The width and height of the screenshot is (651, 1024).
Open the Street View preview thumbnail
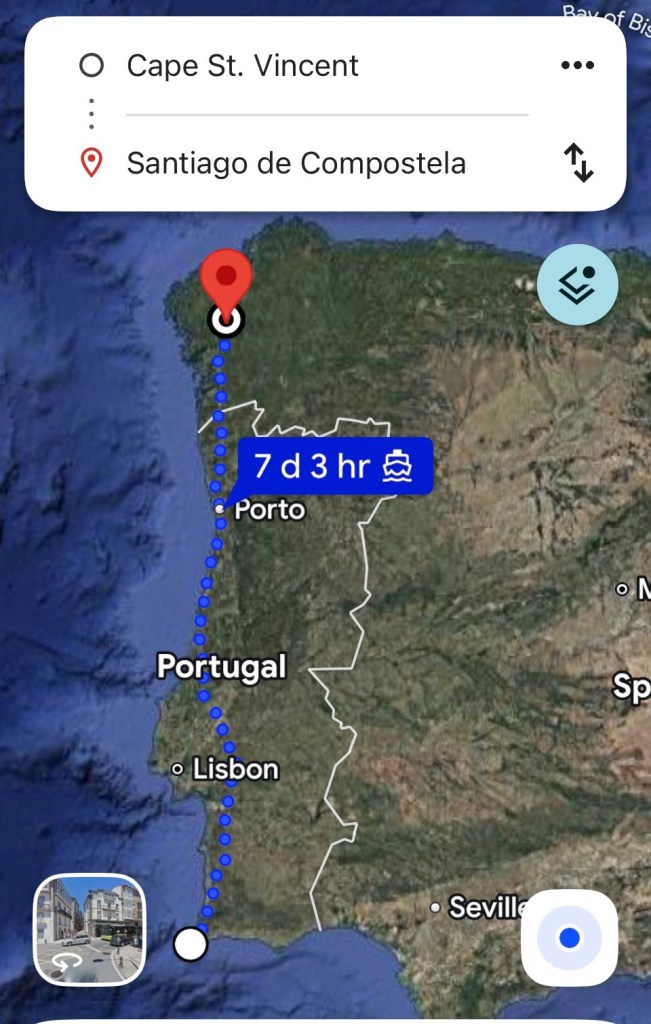[x=90, y=930]
